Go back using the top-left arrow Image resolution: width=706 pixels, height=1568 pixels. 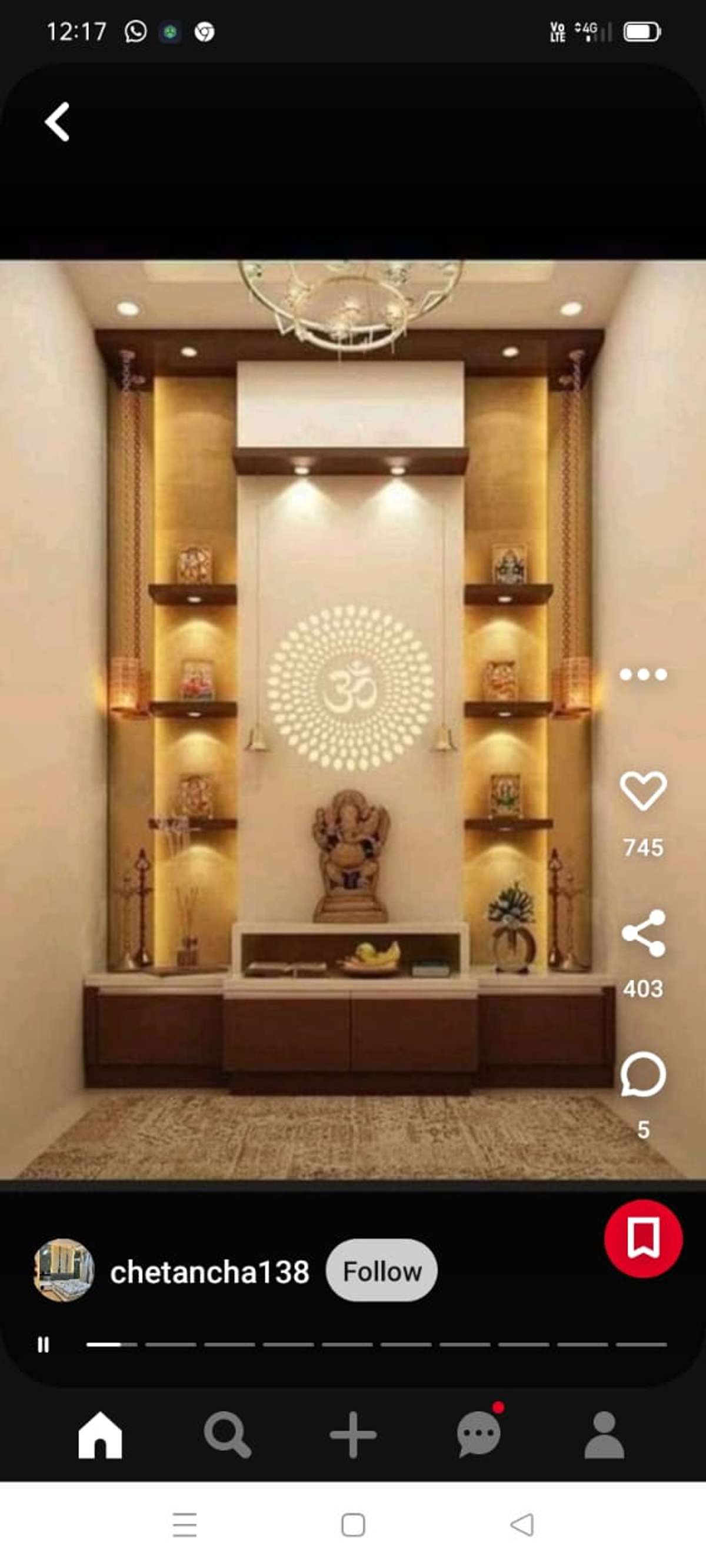pyautogui.click(x=57, y=122)
